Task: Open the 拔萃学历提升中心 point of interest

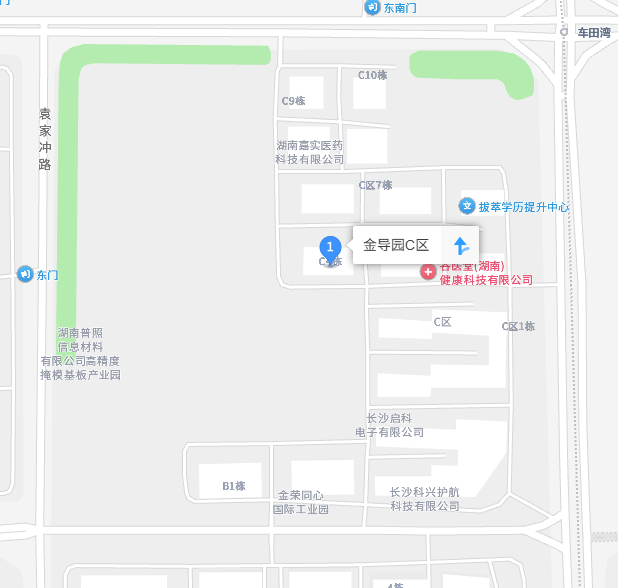Action: click(x=467, y=206)
